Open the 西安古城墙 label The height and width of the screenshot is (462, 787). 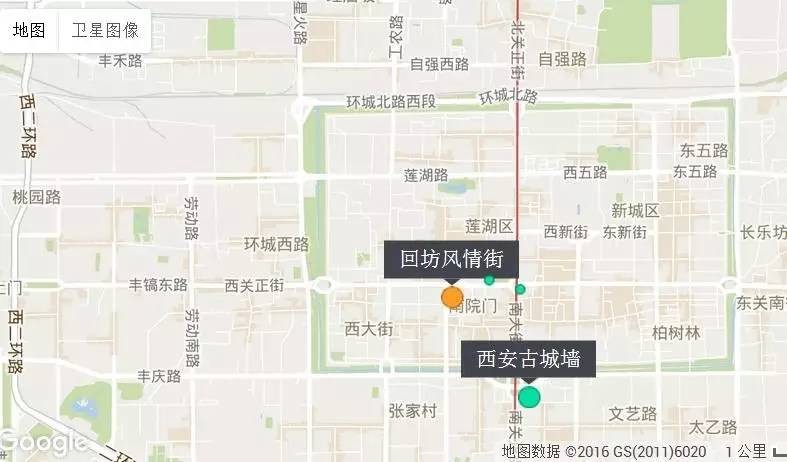click(x=528, y=358)
